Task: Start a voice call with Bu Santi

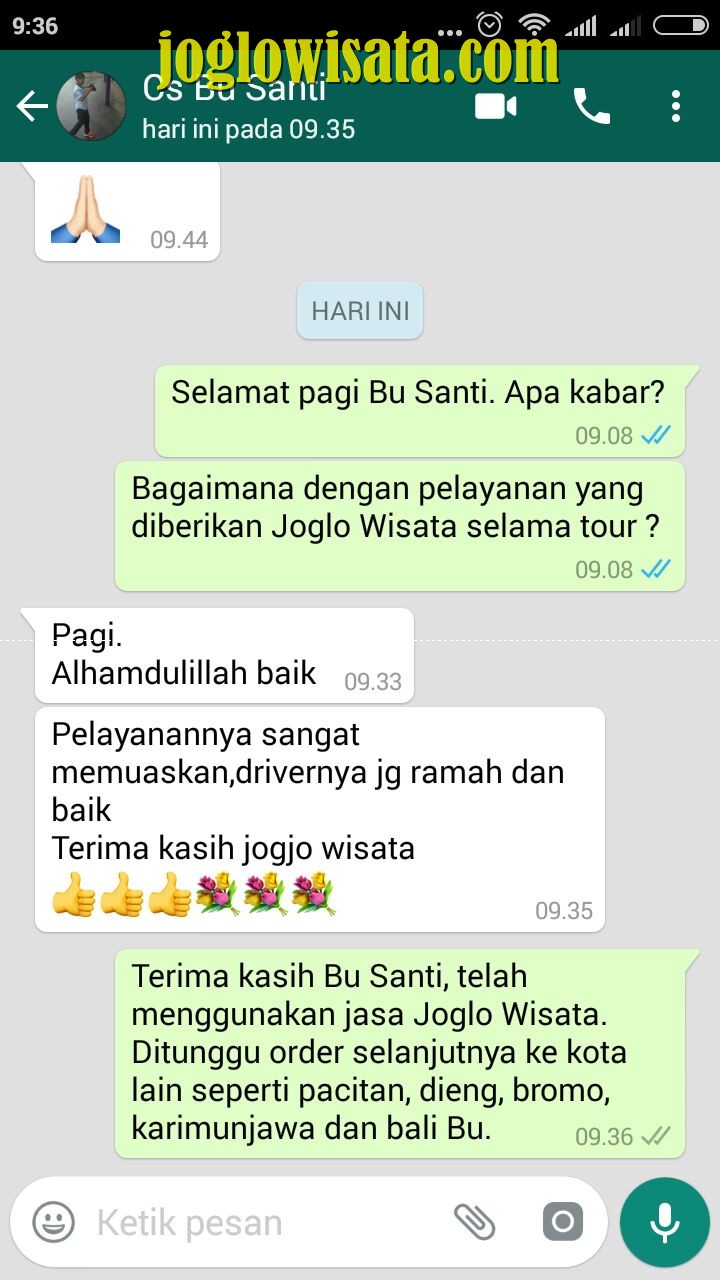Action: pyautogui.click(x=591, y=106)
